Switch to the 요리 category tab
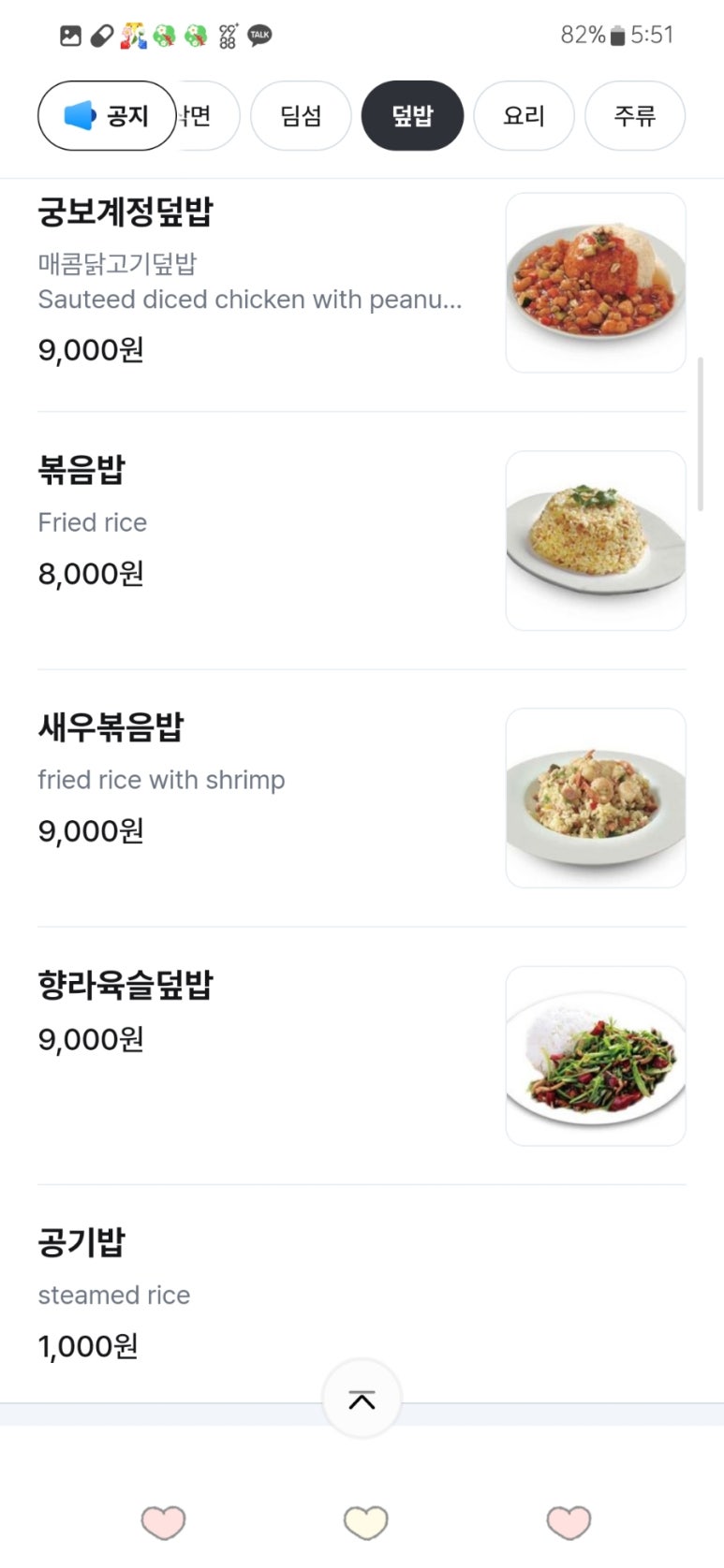 tap(524, 116)
